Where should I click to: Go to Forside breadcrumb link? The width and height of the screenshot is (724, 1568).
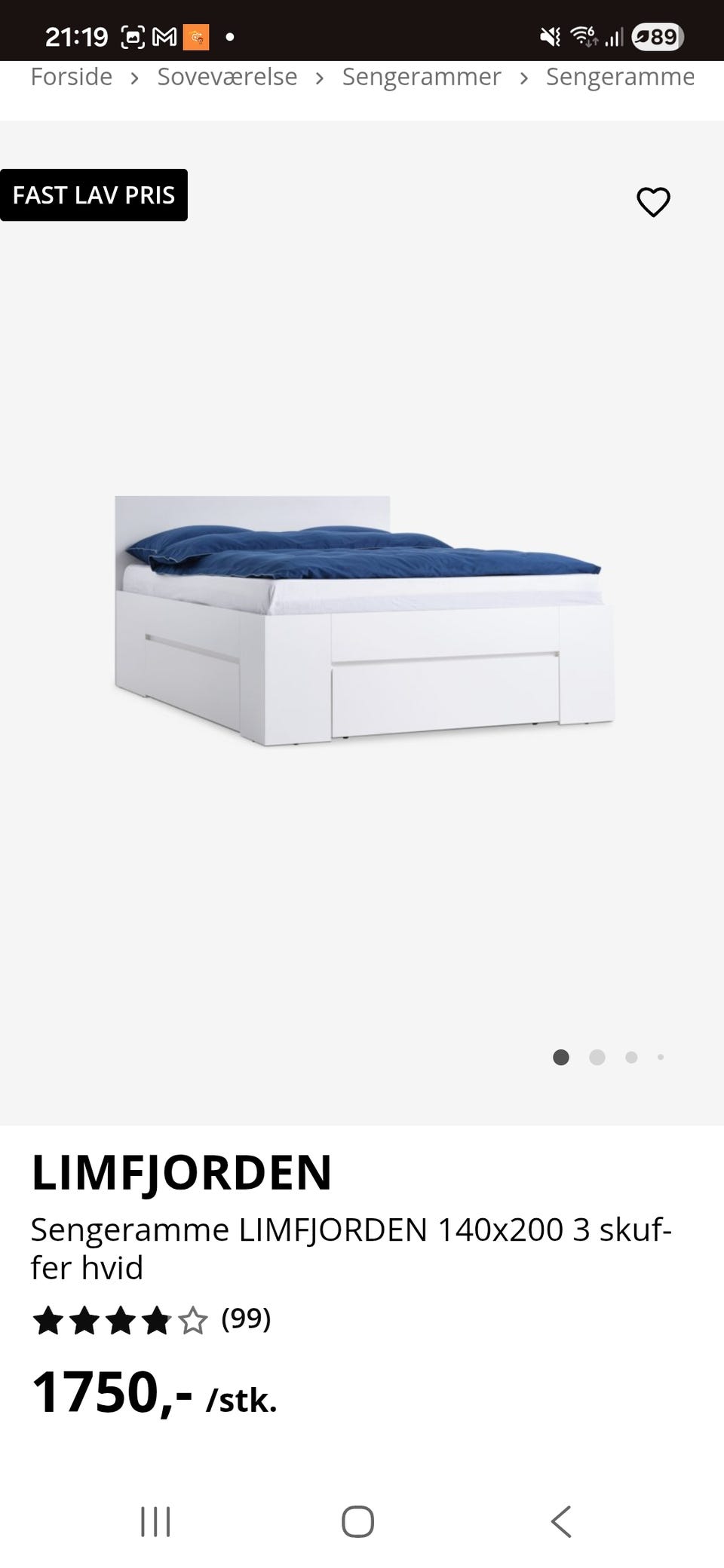click(x=71, y=77)
